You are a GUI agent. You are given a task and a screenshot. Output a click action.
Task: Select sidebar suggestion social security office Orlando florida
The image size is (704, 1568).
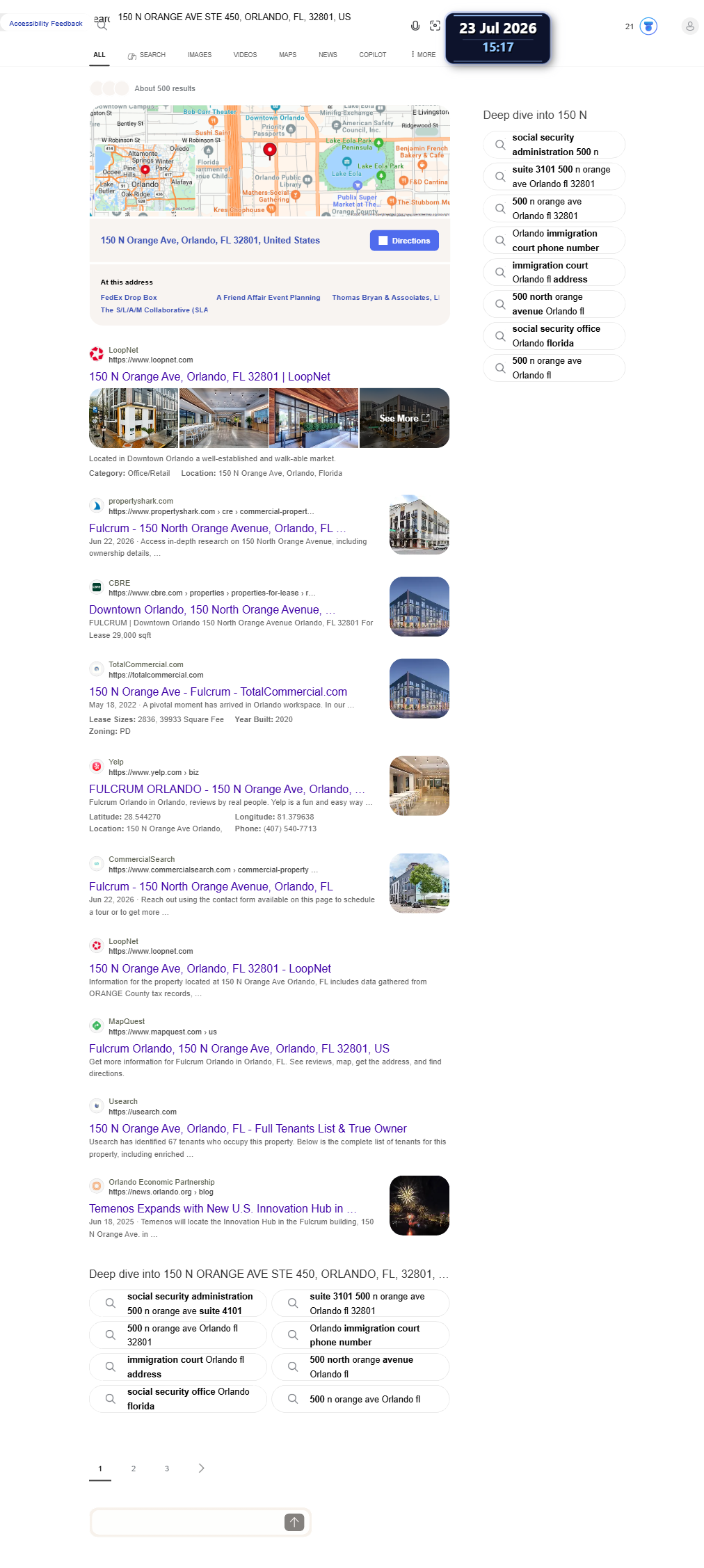pyautogui.click(x=554, y=336)
